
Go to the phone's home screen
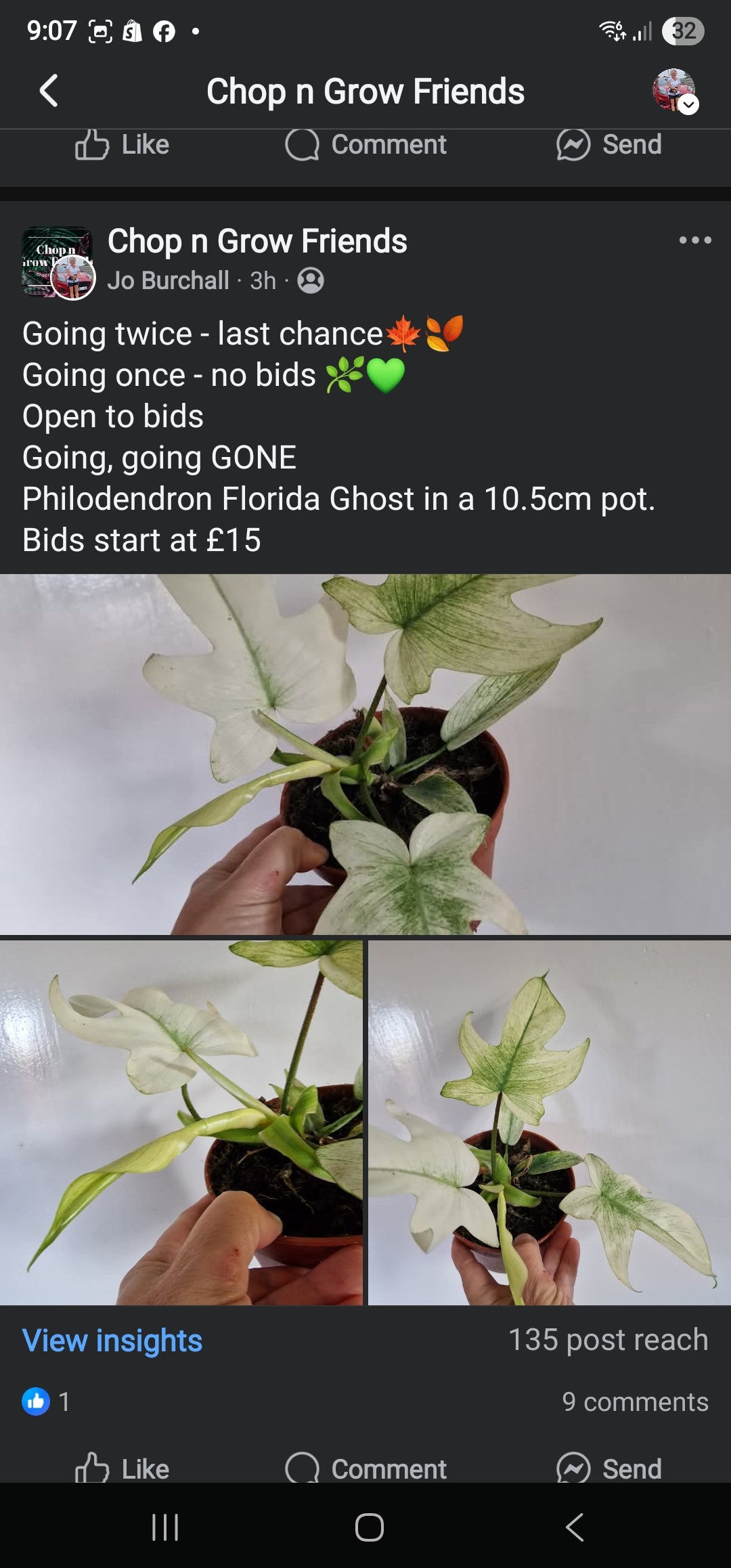(369, 1527)
